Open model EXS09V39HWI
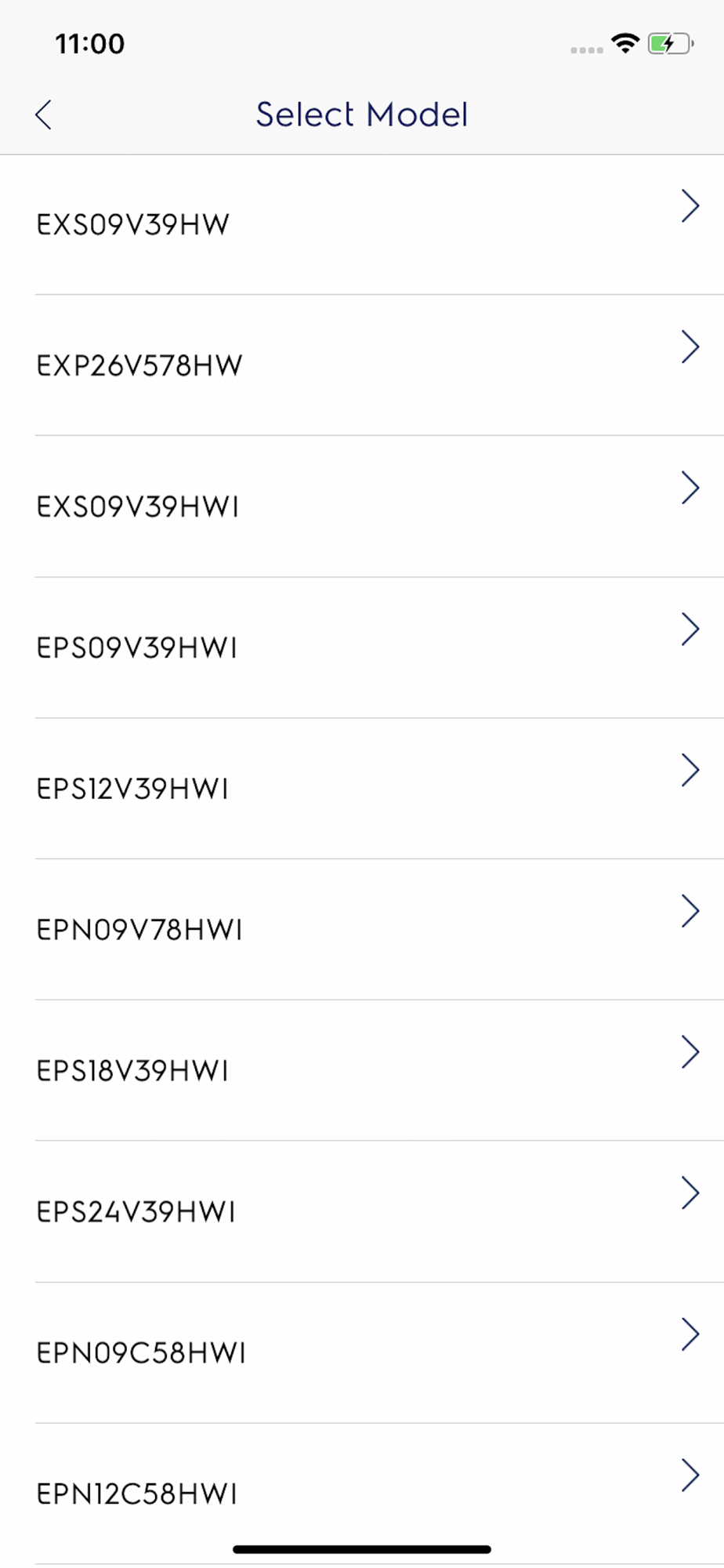This screenshot has height=1568, width=724. [x=362, y=506]
